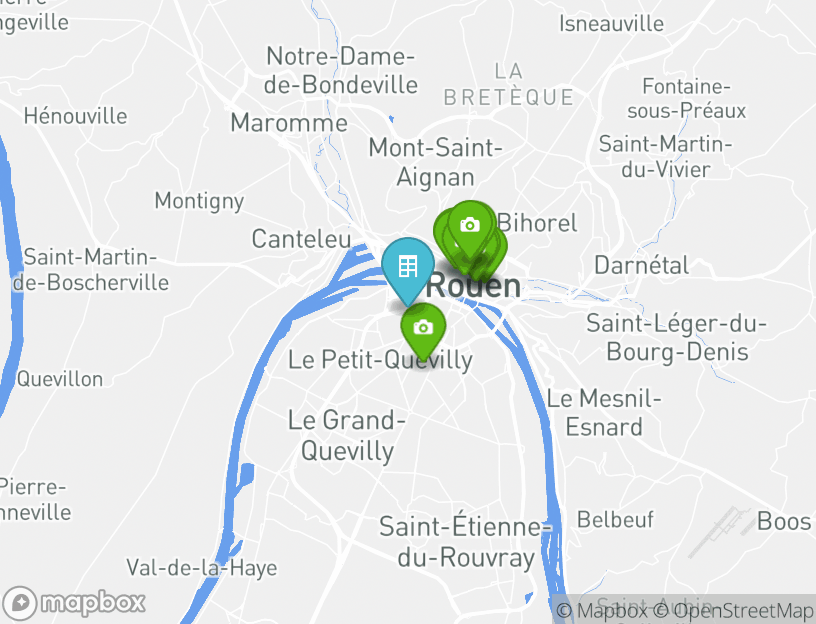This screenshot has height=624, width=816.
Task: Open the © Mapbox attribution link
Action: click(601, 610)
